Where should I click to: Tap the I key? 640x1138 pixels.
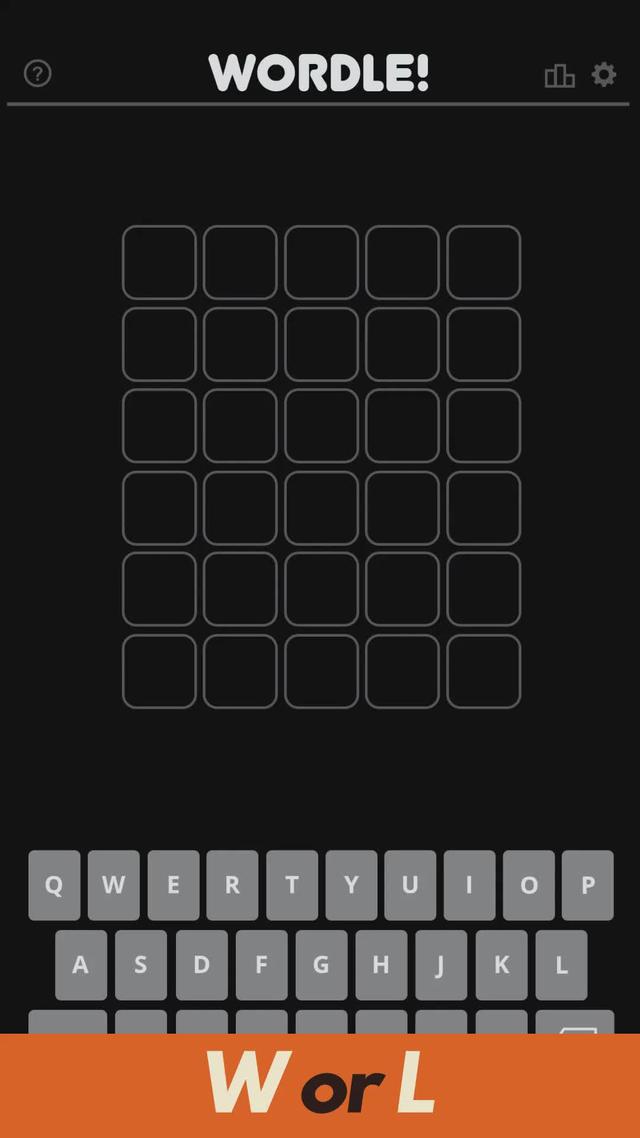click(x=469, y=885)
